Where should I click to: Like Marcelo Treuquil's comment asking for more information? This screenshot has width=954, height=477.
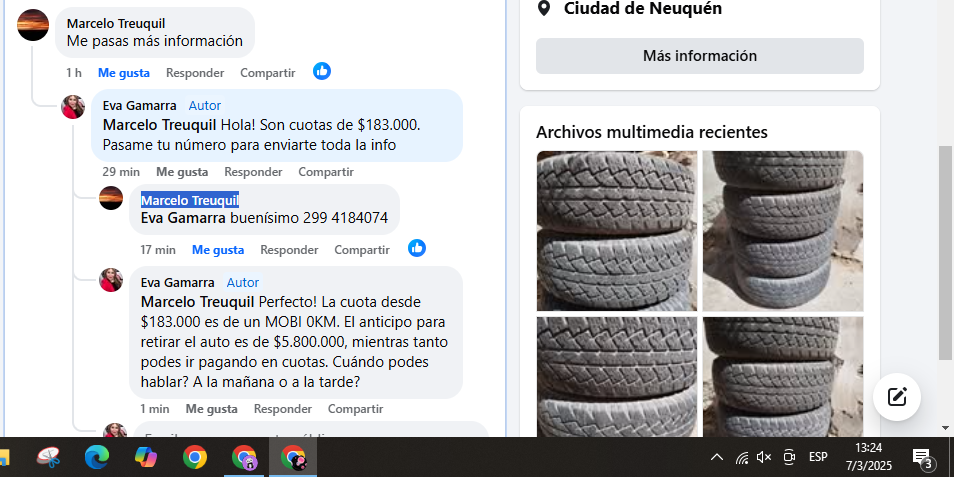point(123,73)
